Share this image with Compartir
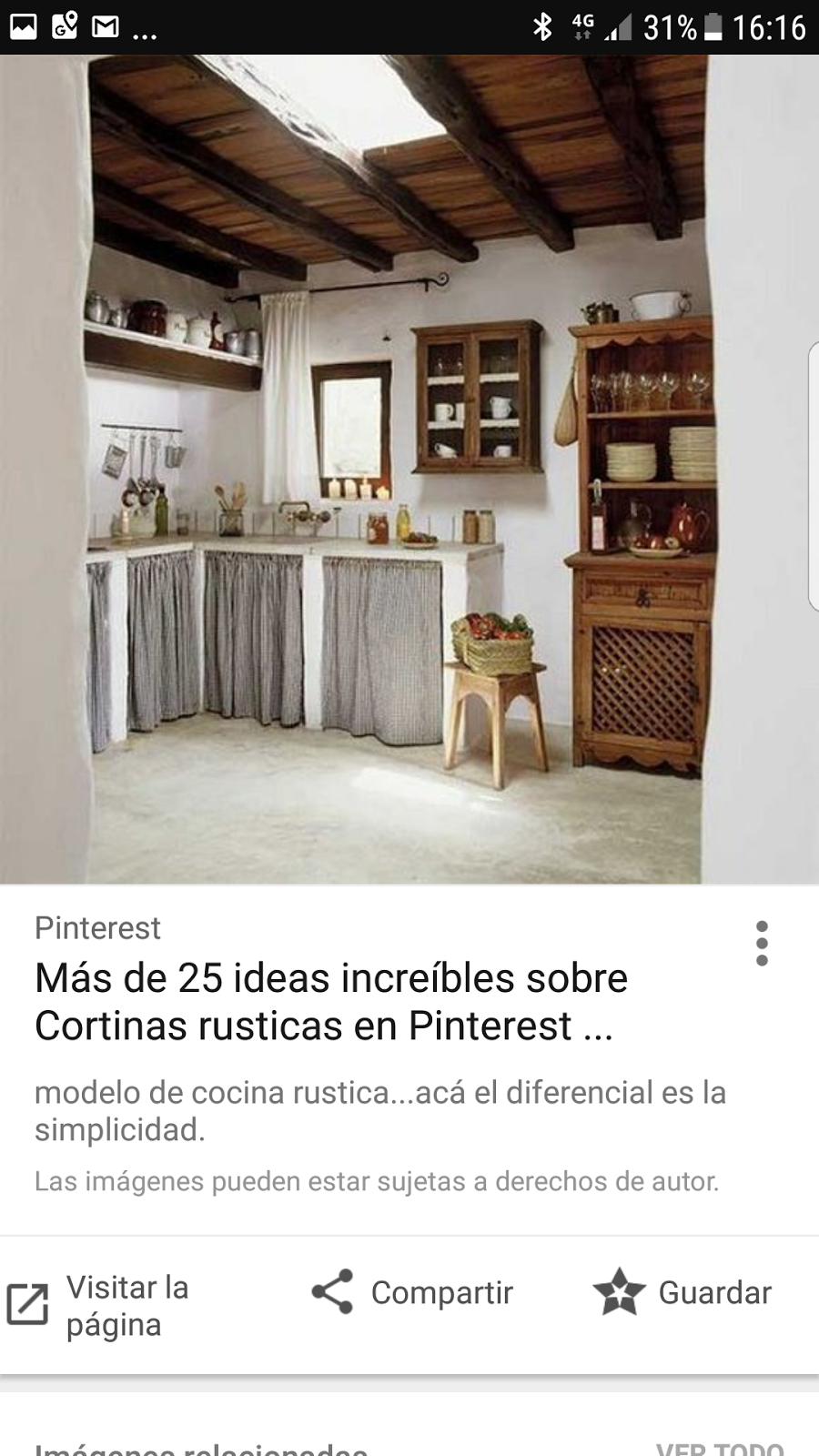This screenshot has width=819, height=1456. pos(412,1292)
